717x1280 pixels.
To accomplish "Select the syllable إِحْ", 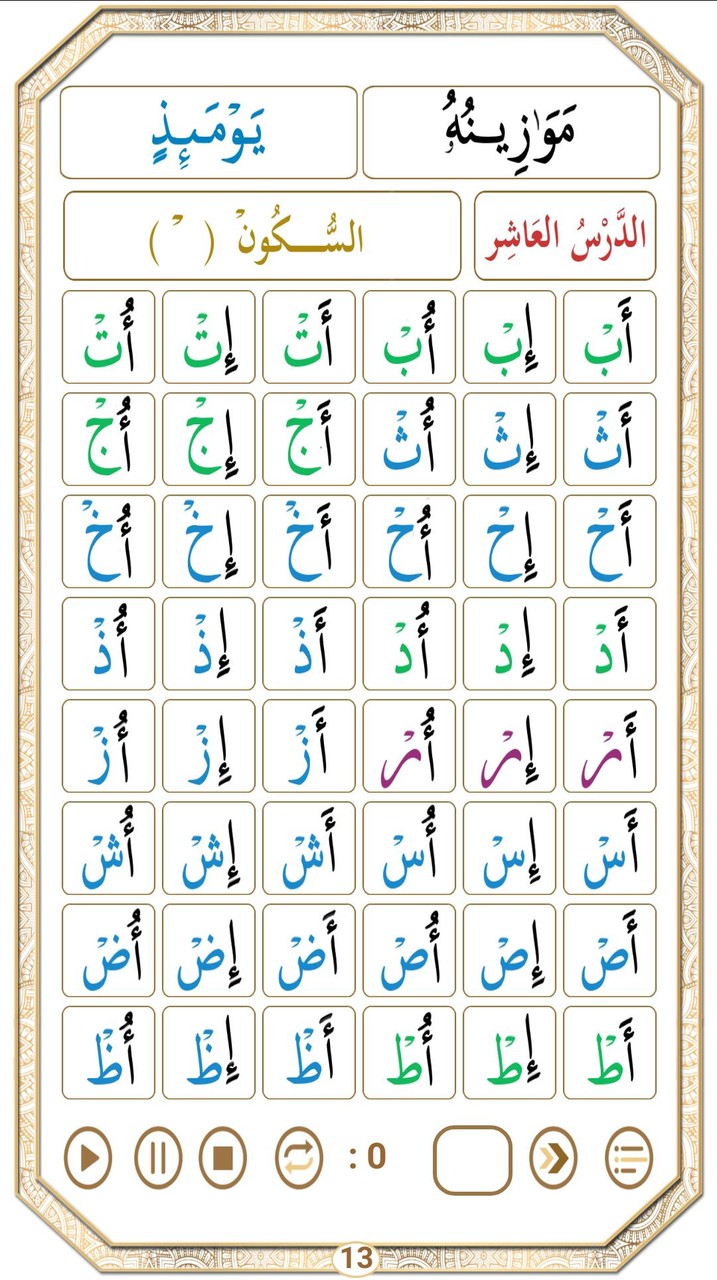I will pos(509,541).
